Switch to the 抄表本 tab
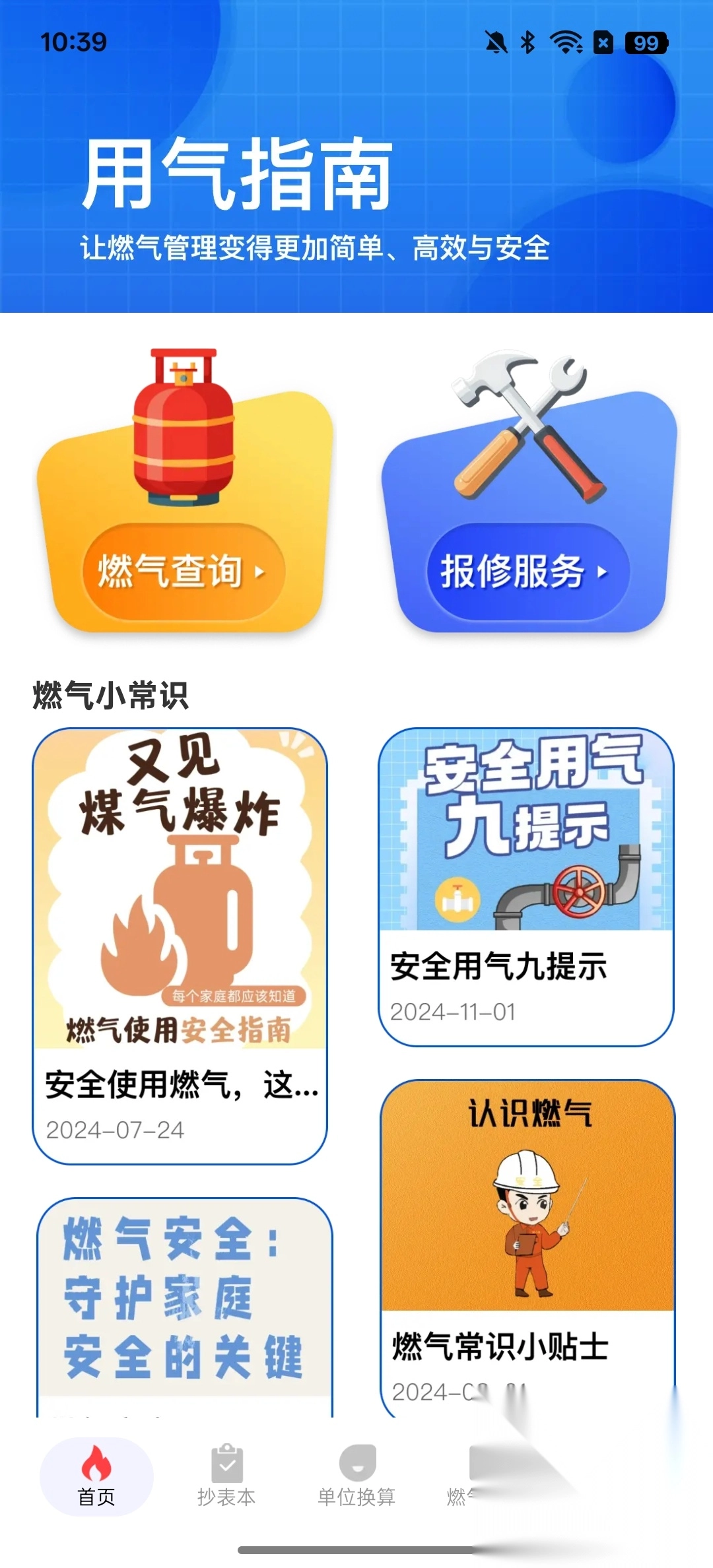713x1568 pixels. [x=226, y=1476]
